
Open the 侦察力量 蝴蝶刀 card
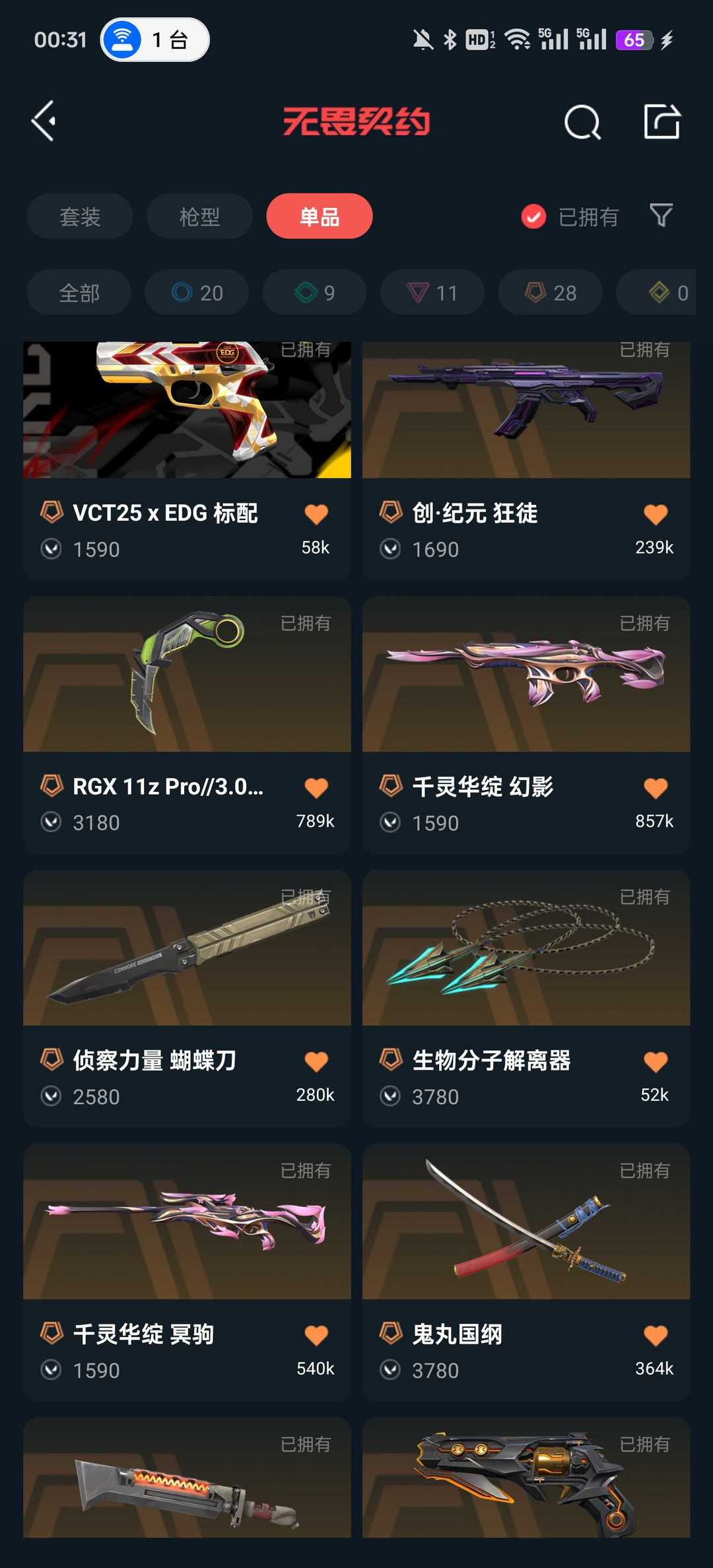[x=187, y=998]
